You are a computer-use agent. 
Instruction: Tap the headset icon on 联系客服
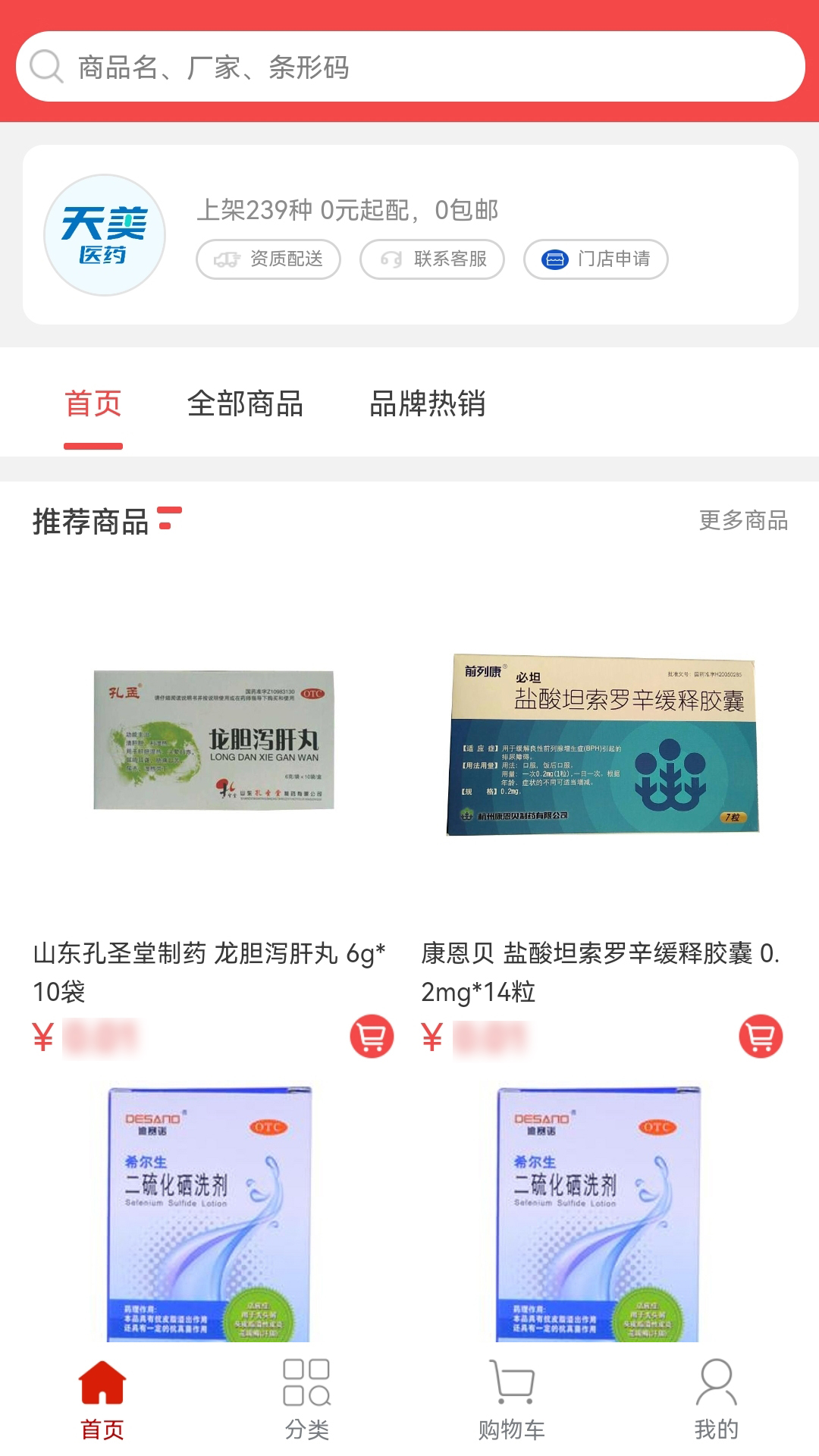point(390,259)
